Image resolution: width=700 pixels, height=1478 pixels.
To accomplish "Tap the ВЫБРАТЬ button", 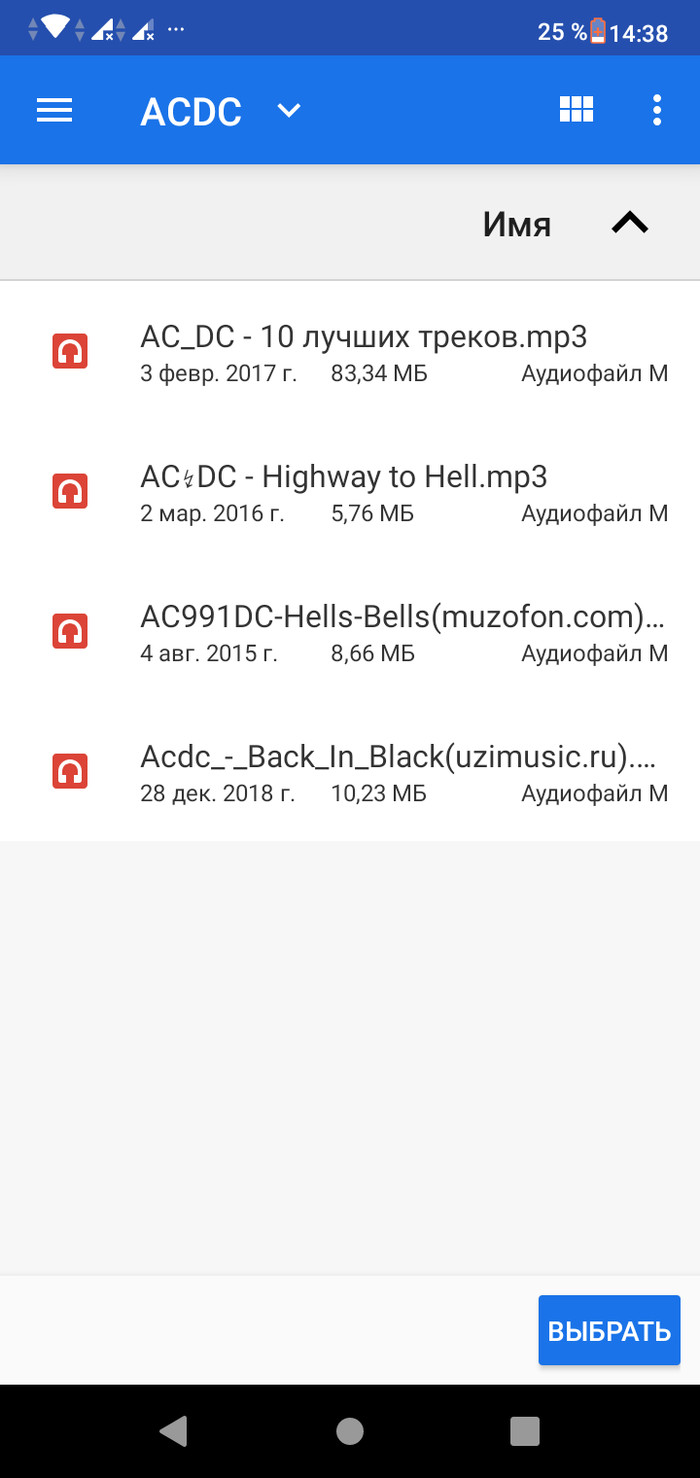I will pos(609,1330).
